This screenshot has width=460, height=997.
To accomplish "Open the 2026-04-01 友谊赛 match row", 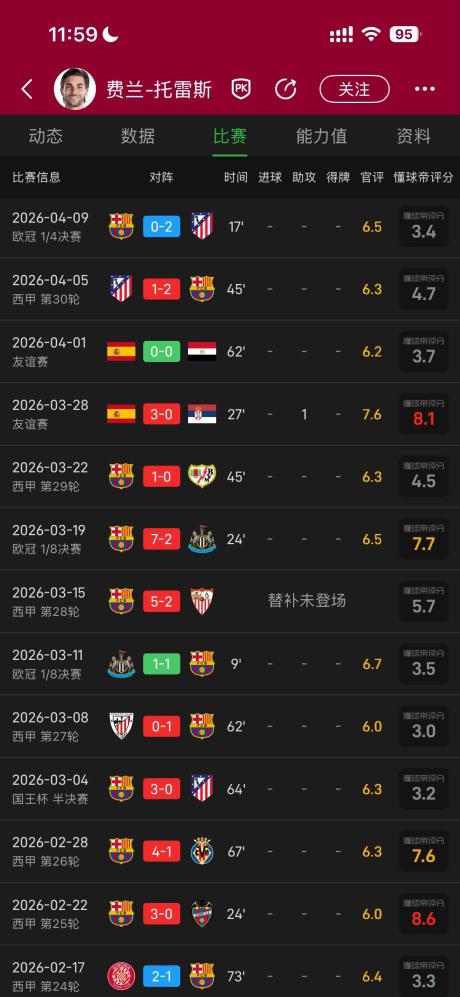I will [230, 351].
